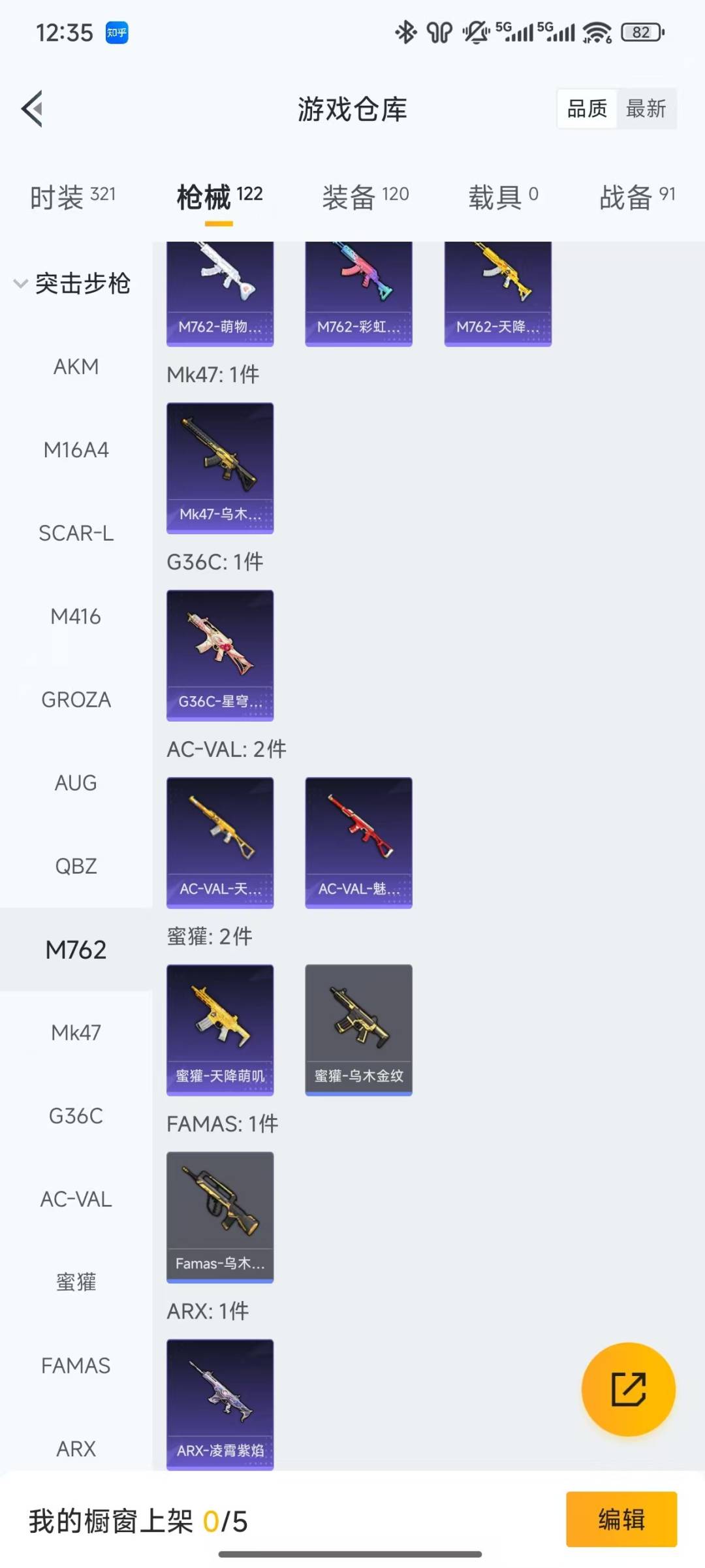Tap the 编辑 button
This screenshot has height=1568, width=705.
pyautogui.click(x=621, y=1519)
